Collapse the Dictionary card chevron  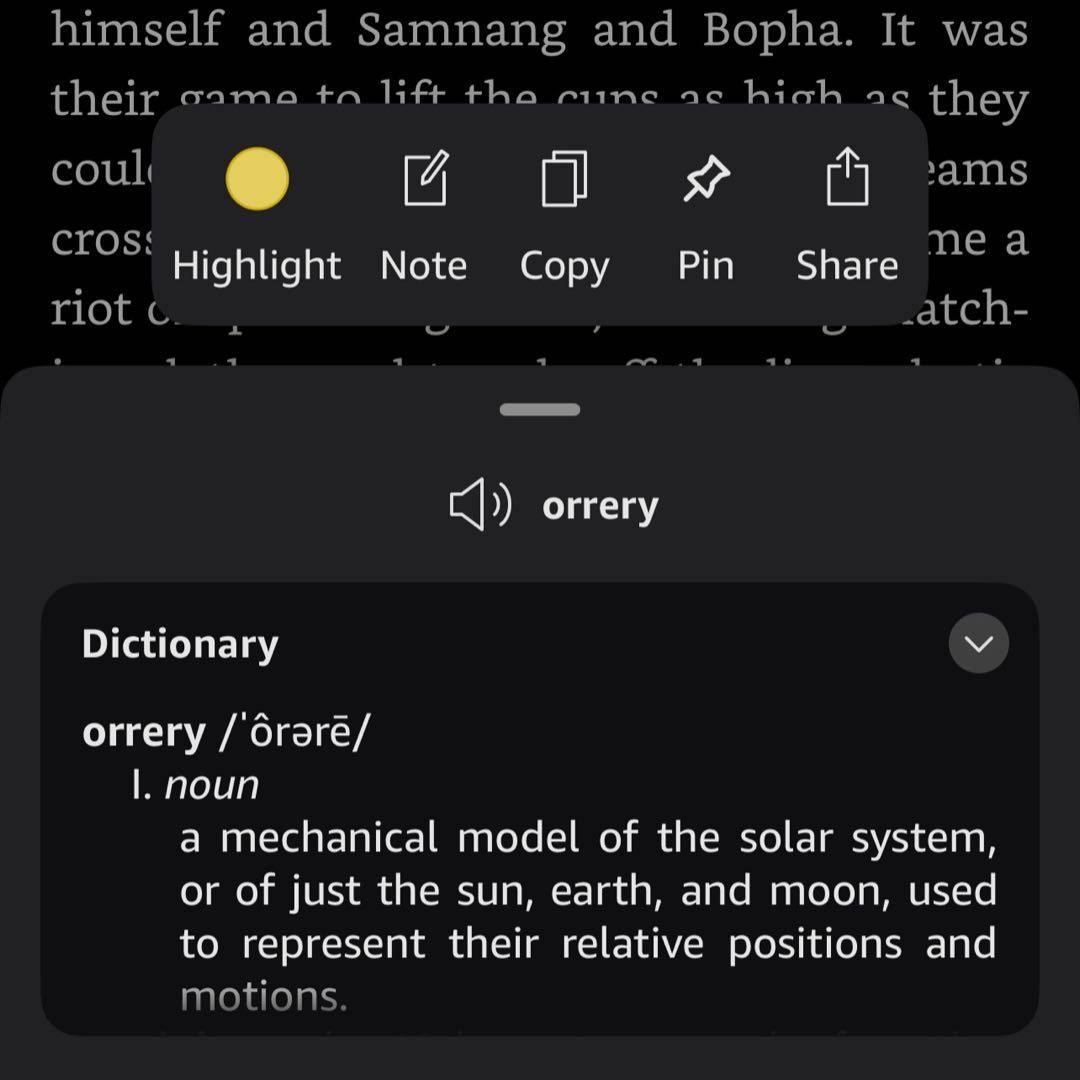tap(978, 643)
